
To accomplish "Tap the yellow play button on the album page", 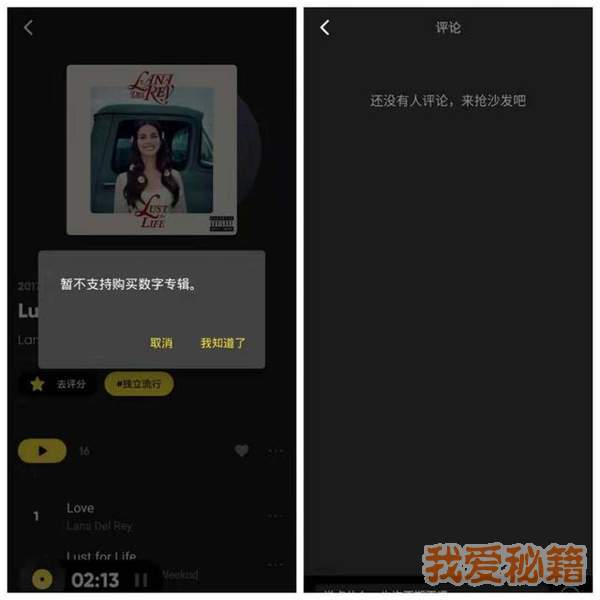I will [x=42, y=451].
